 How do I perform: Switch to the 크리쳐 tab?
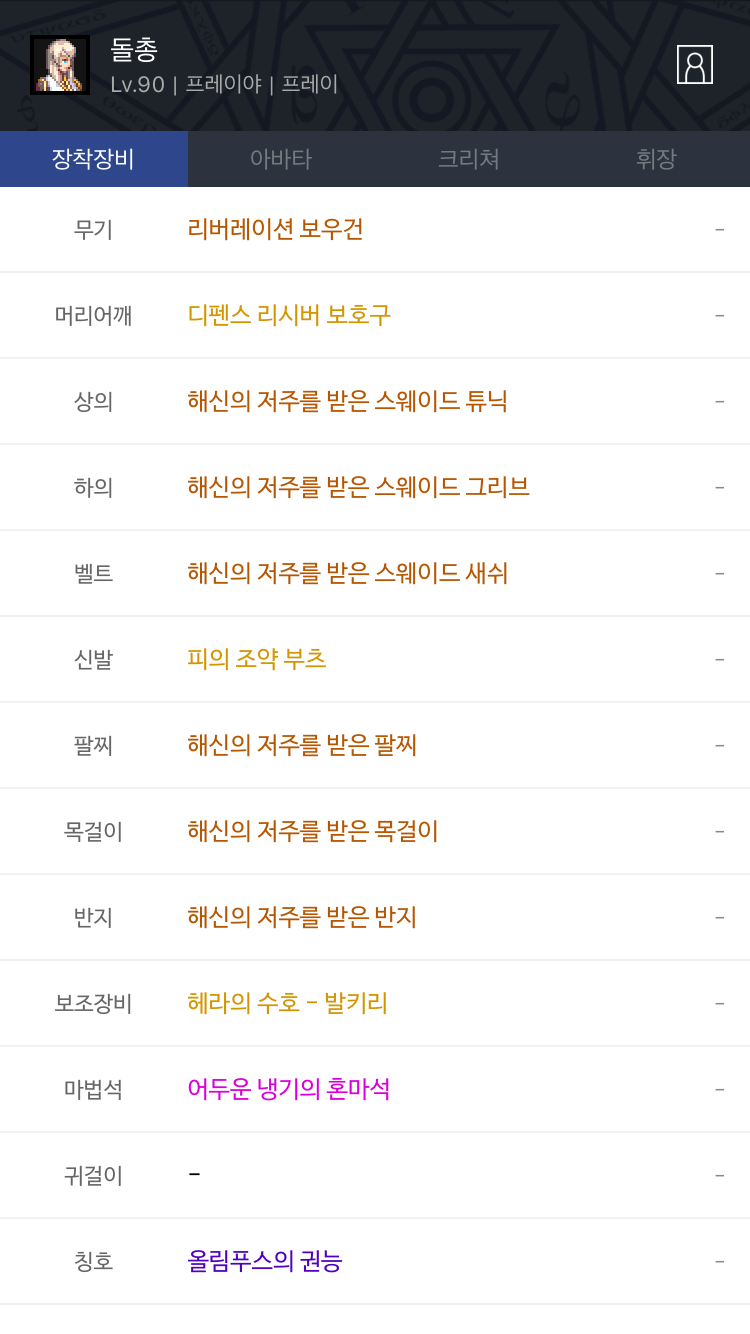468,159
